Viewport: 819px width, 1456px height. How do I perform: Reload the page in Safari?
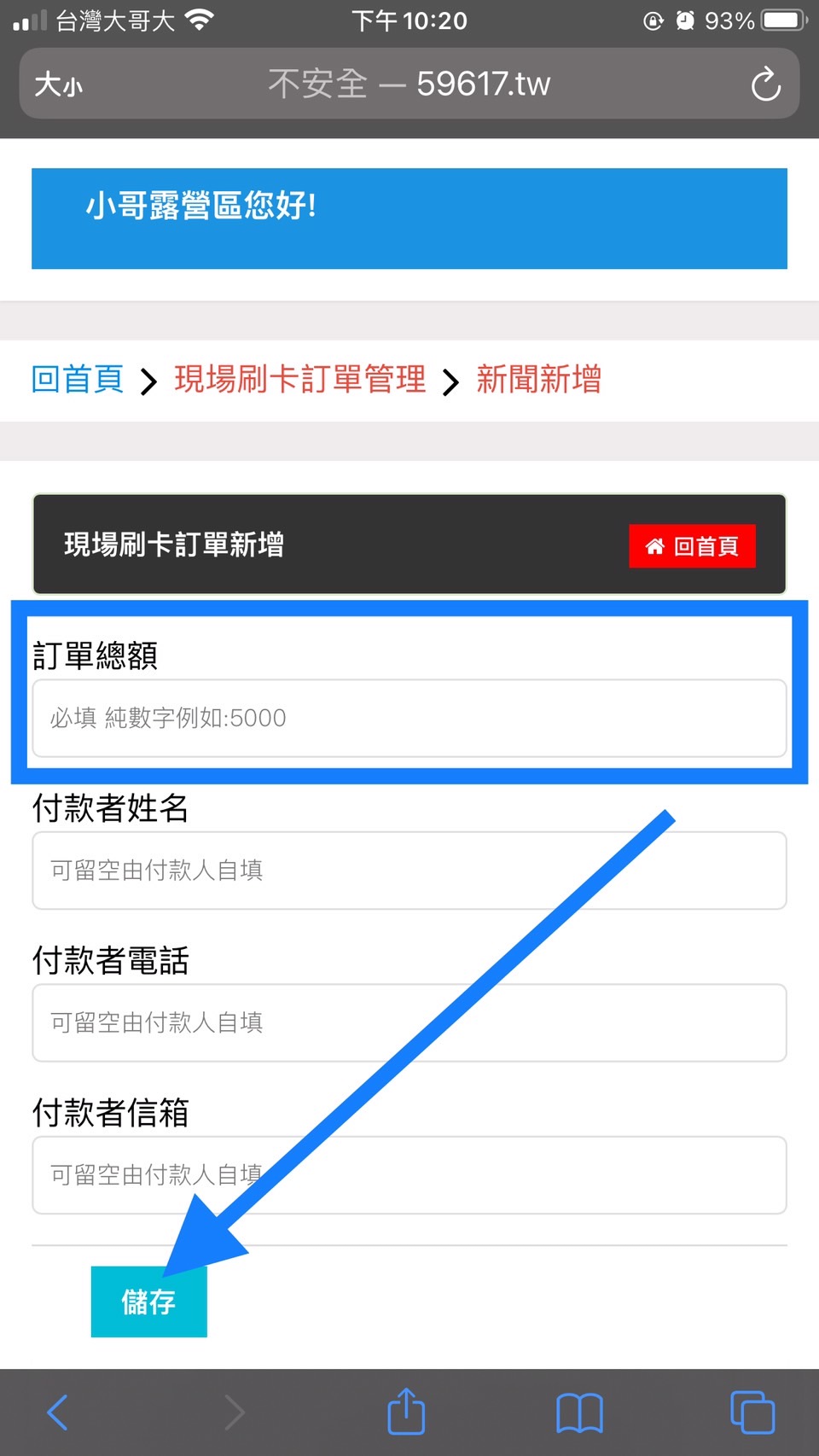[765, 84]
